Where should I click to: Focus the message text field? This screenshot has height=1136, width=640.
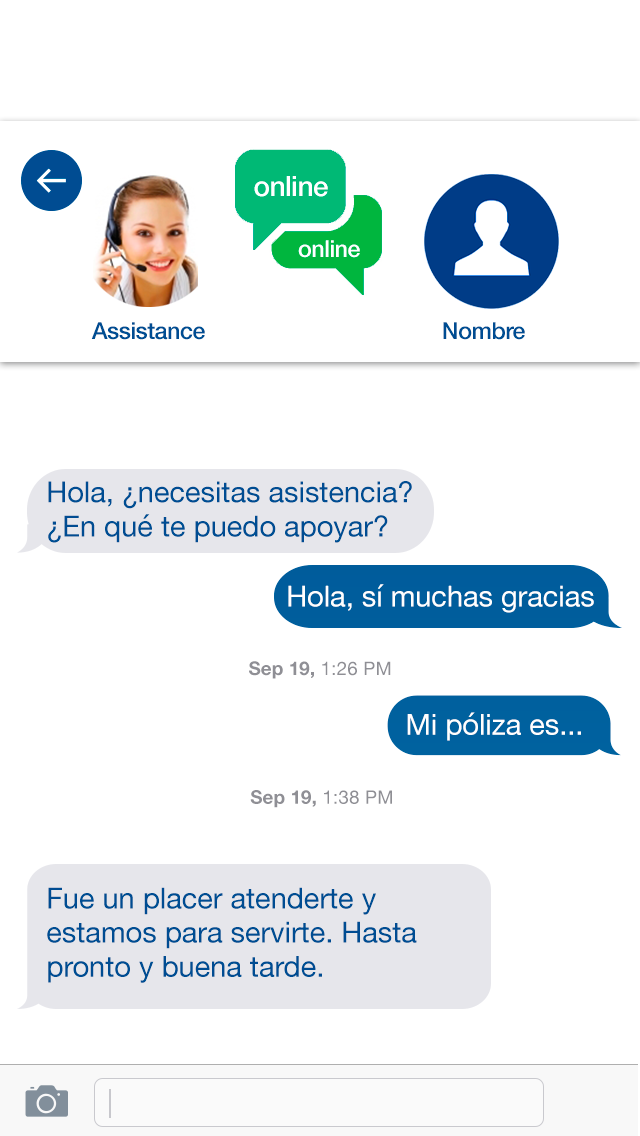319,1102
